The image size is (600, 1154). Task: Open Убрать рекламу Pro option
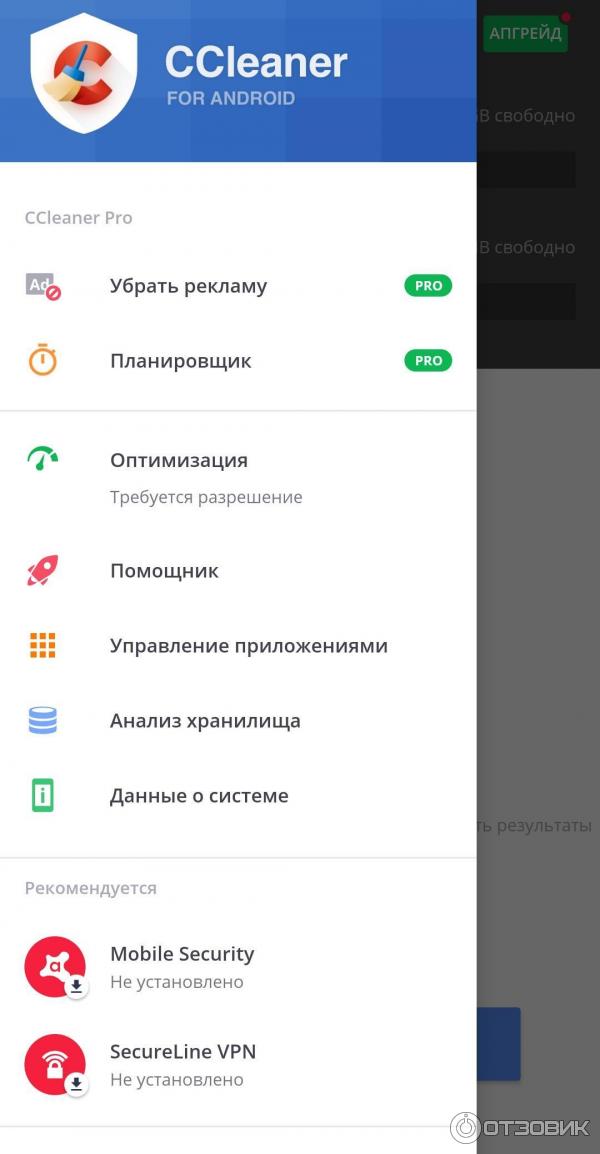tap(188, 286)
